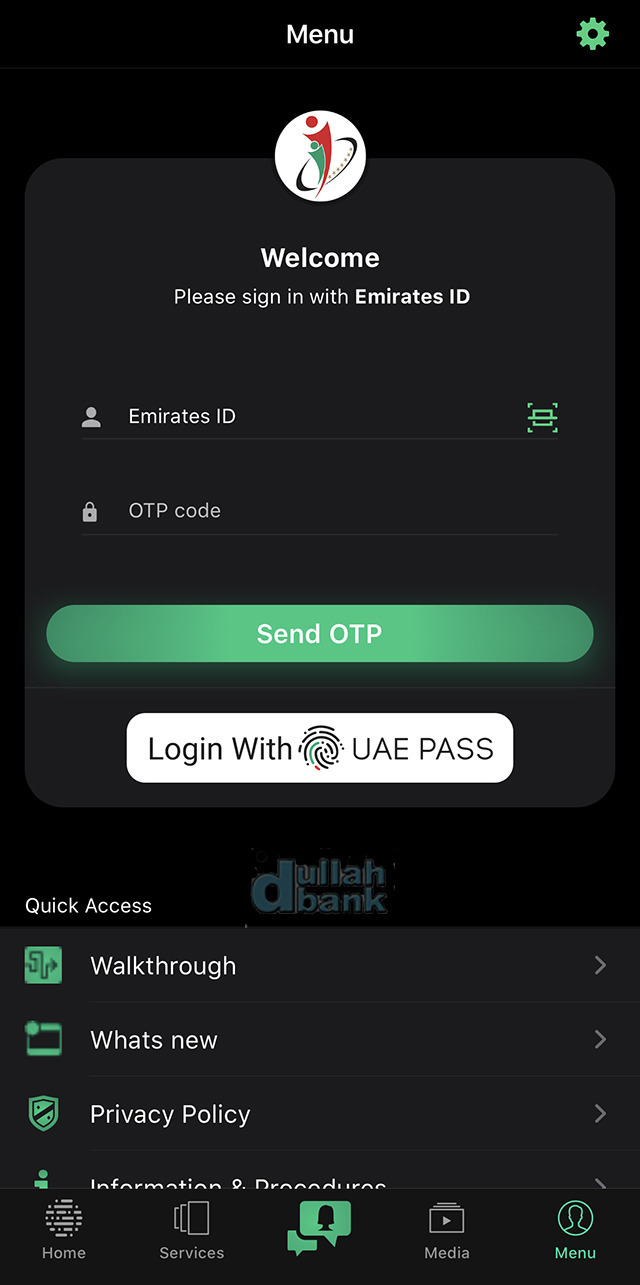Switch to the Media tab
This screenshot has width=640, height=1285.
pyautogui.click(x=447, y=1230)
